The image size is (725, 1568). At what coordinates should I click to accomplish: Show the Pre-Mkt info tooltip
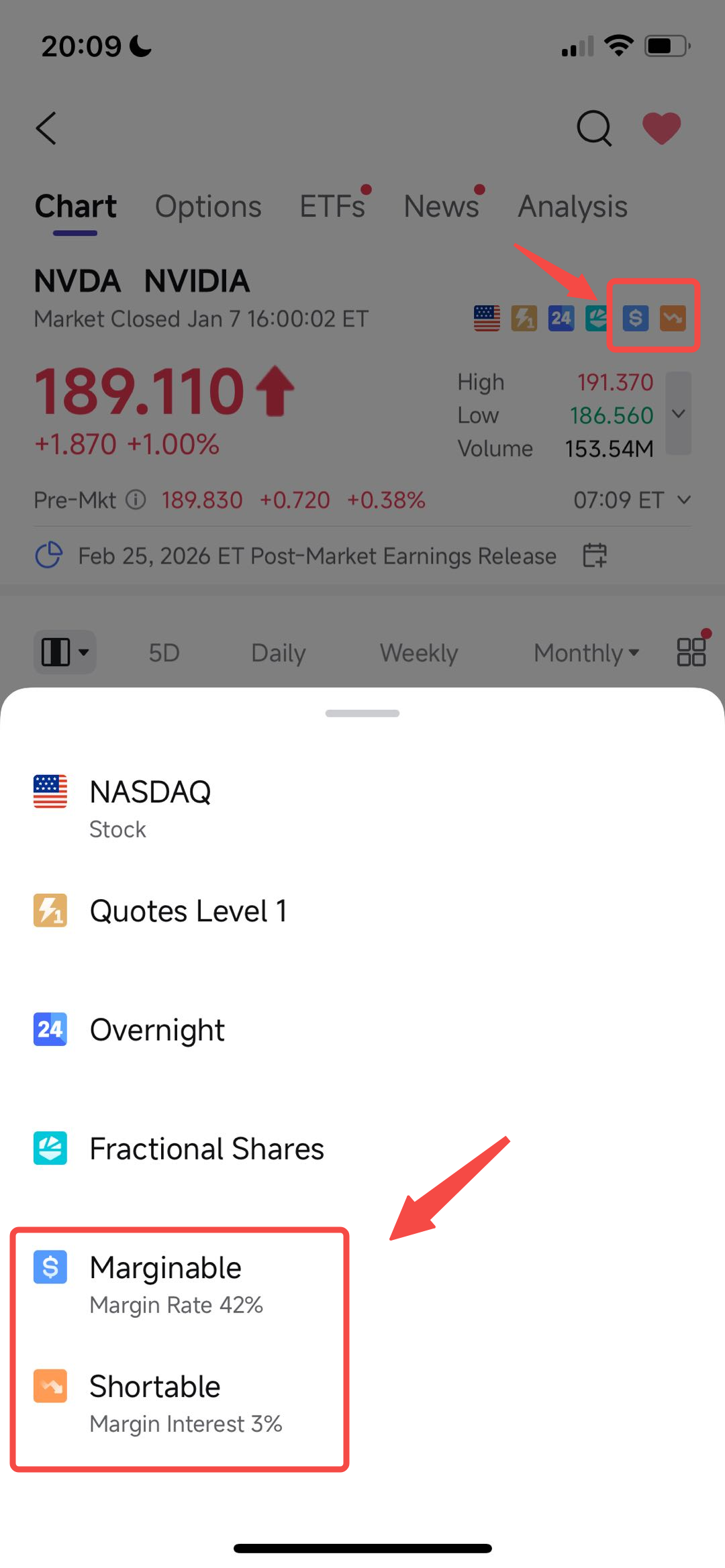[x=136, y=500]
